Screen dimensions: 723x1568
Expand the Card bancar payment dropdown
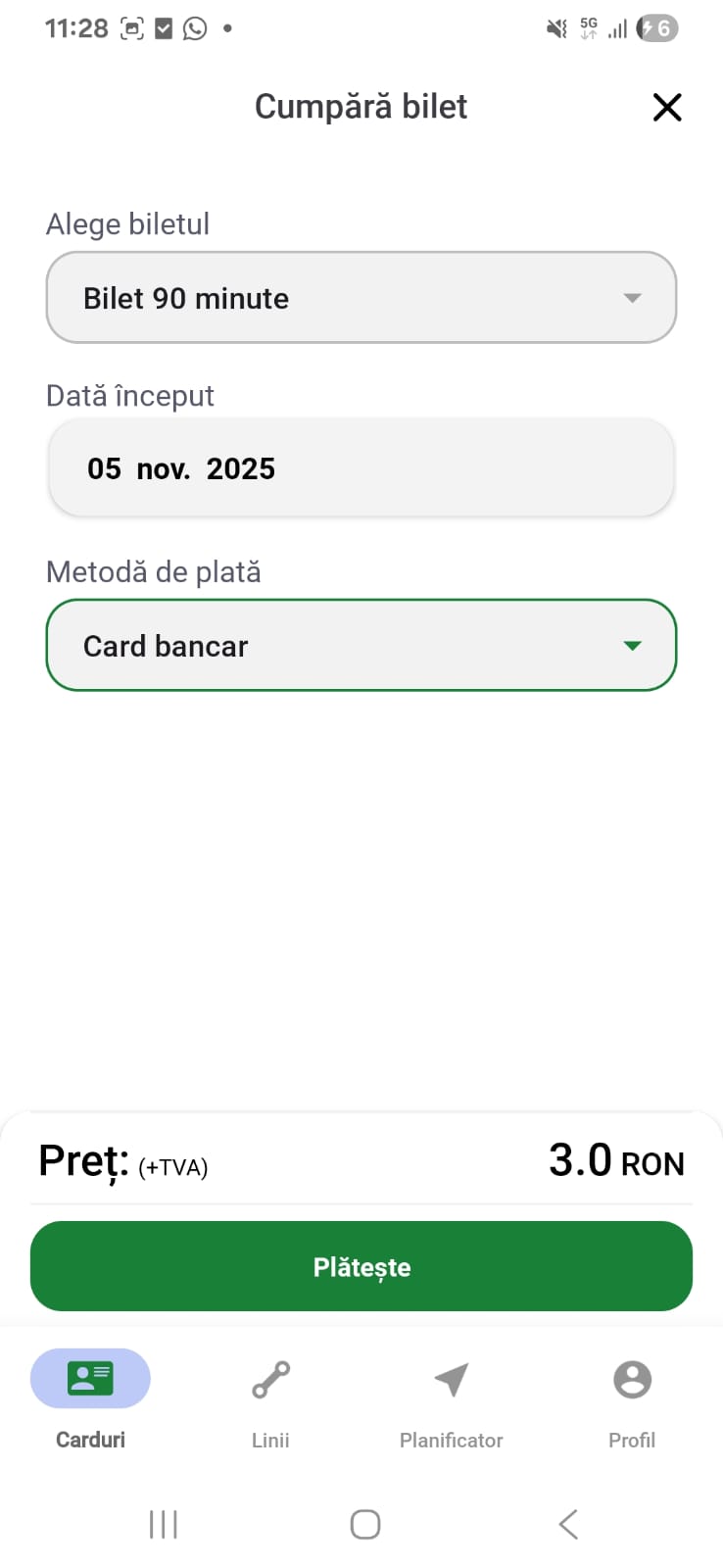361,646
